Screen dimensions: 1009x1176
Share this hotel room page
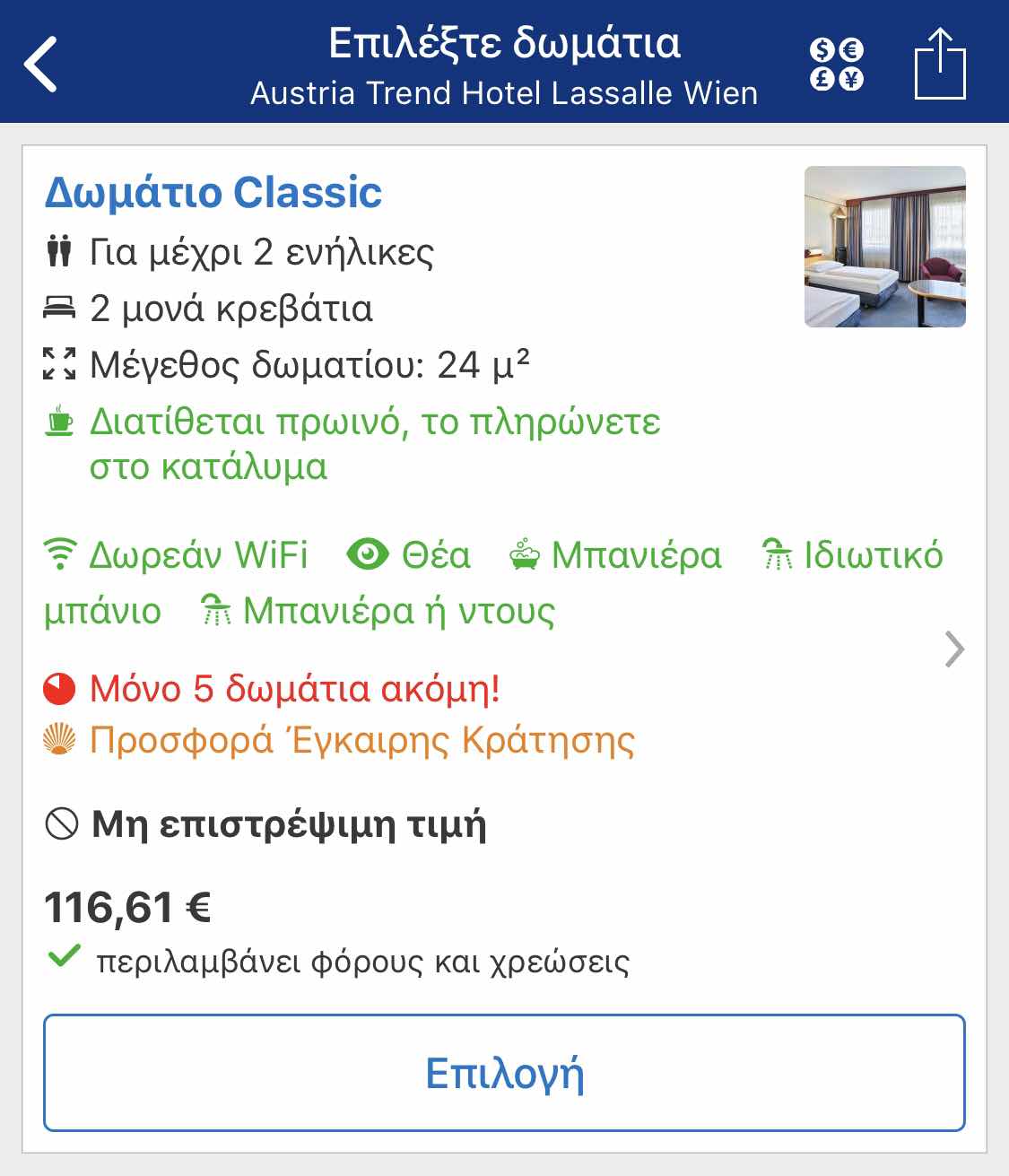(x=939, y=65)
